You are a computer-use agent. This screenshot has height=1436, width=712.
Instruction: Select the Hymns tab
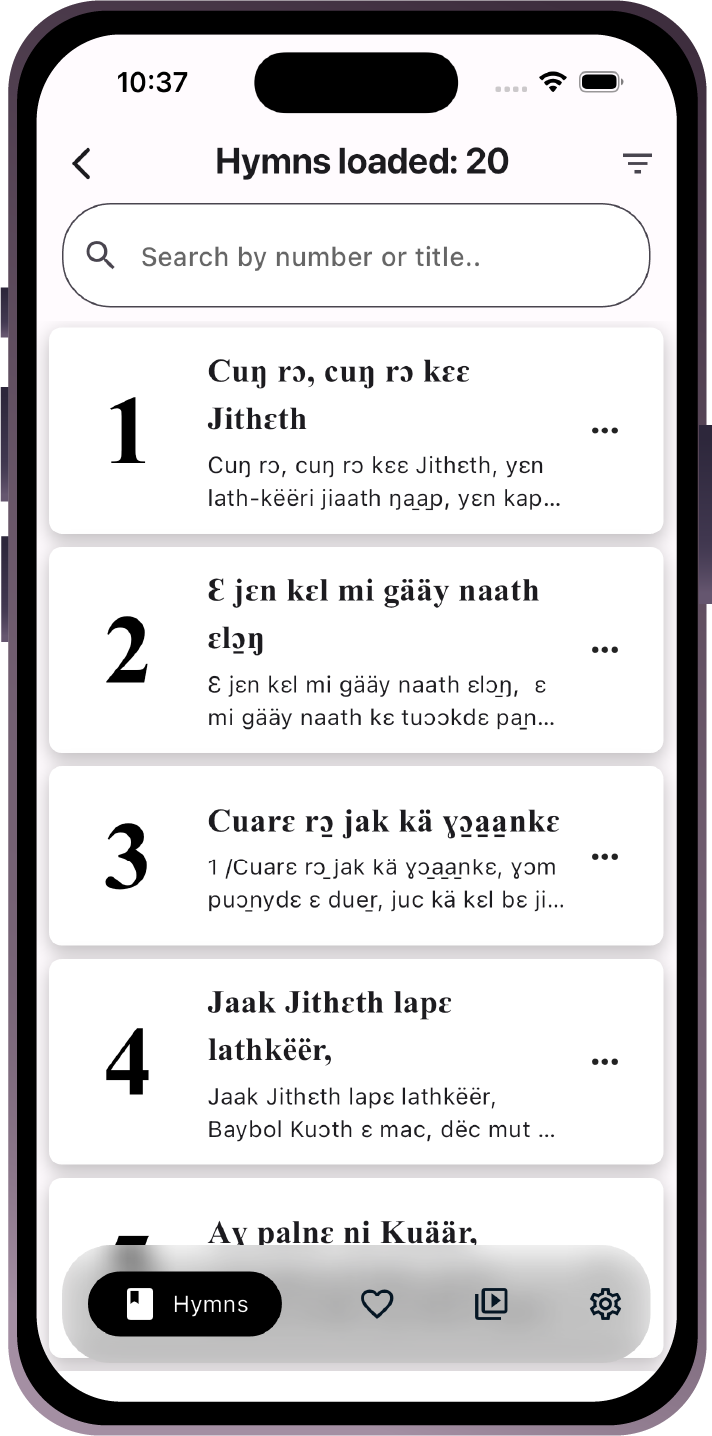pyautogui.click(x=186, y=1304)
